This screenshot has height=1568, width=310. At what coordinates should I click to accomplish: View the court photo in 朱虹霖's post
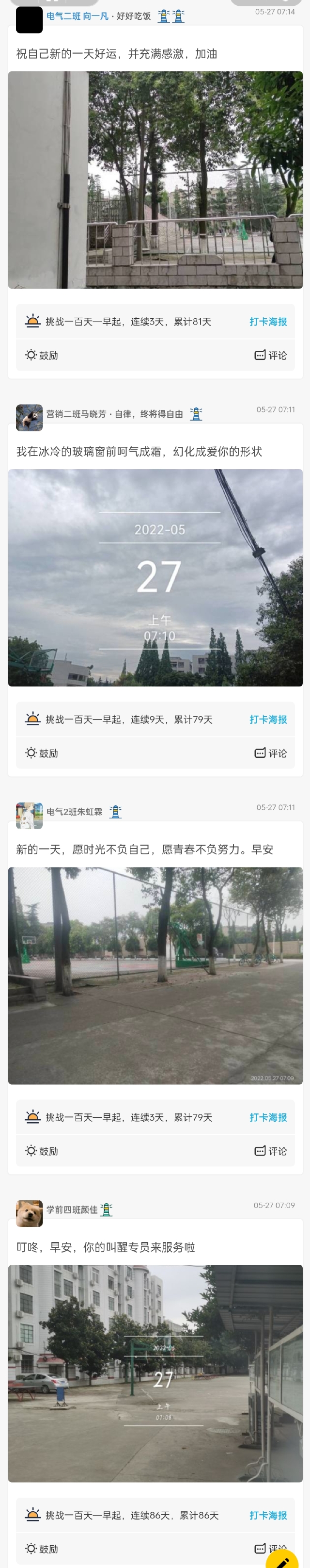155,975
